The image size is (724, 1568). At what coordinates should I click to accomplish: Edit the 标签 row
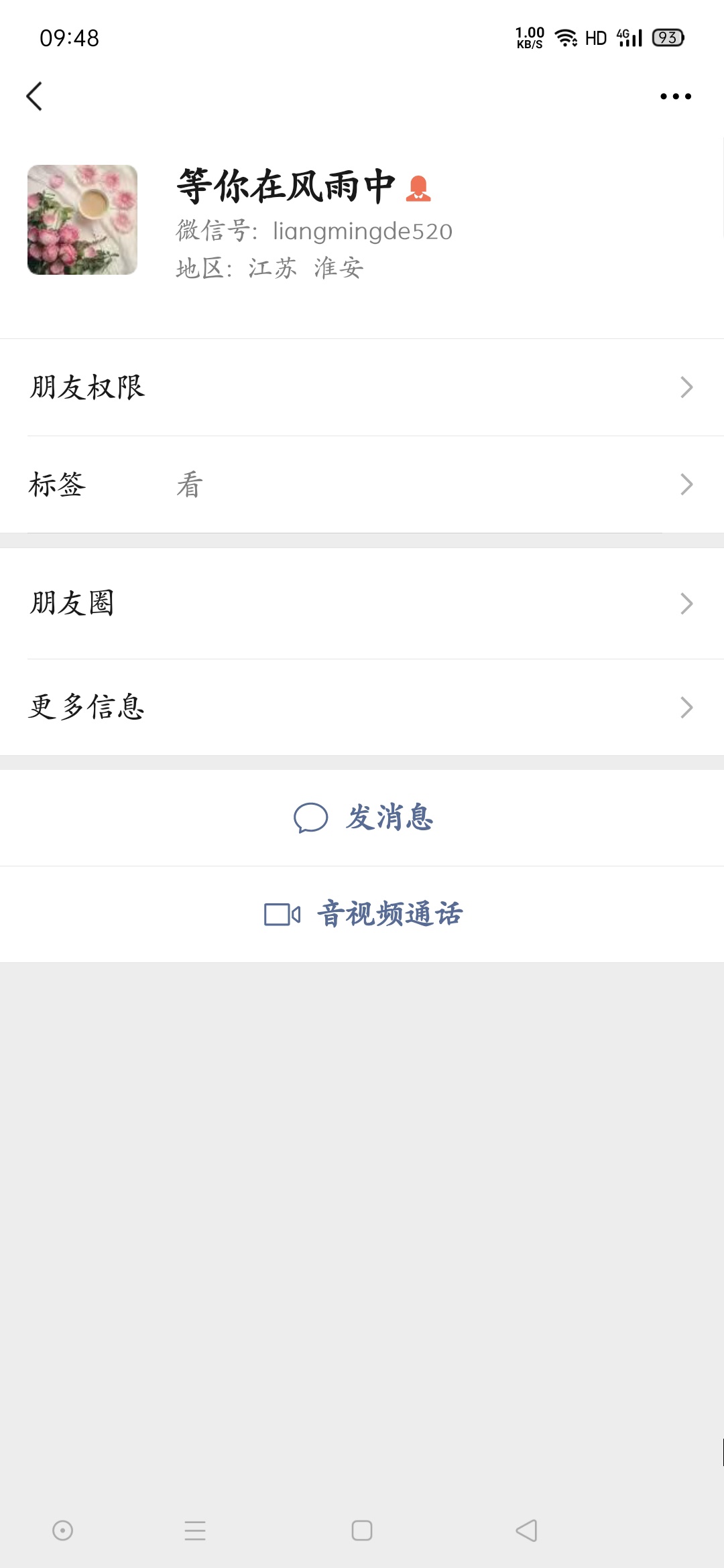click(362, 484)
